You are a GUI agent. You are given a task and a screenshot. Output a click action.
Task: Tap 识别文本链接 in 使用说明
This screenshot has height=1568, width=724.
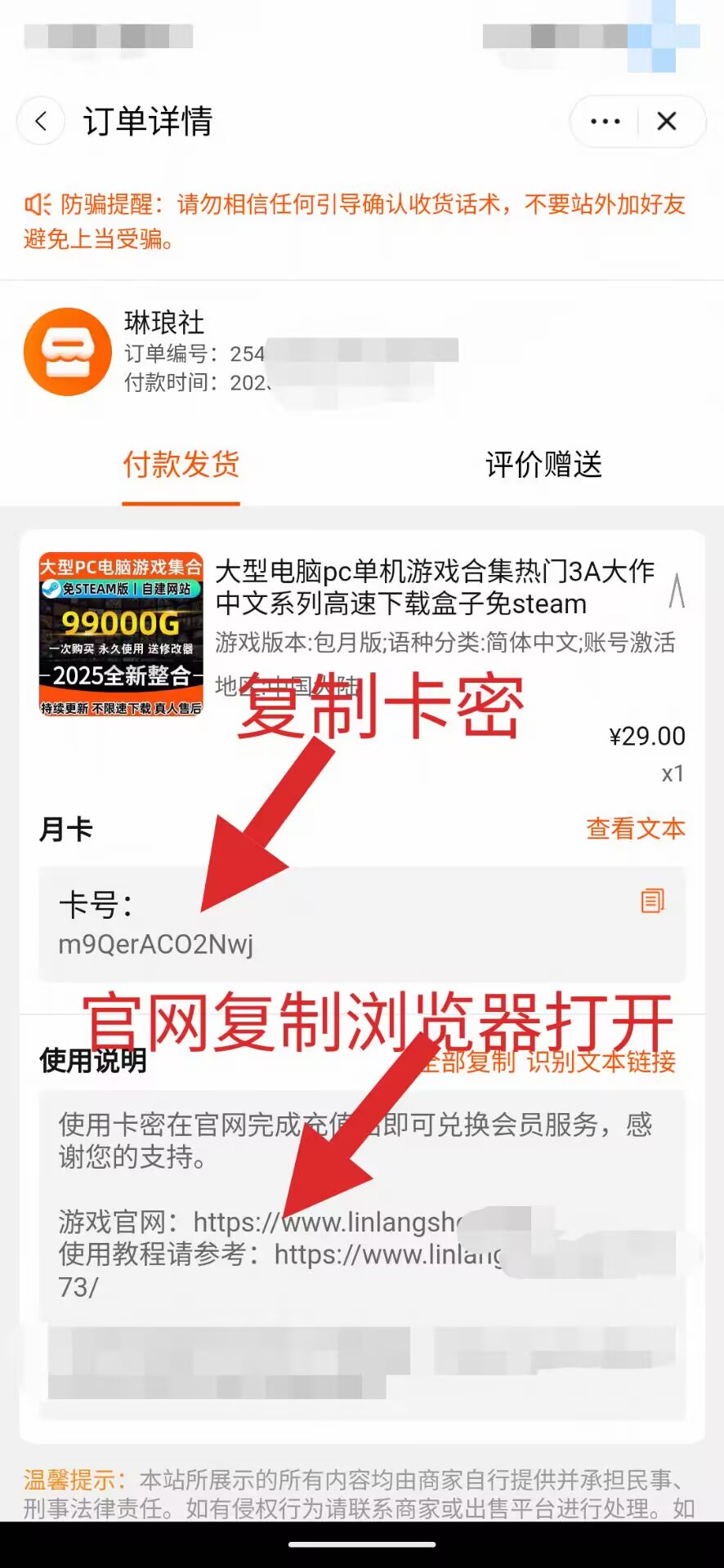click(x=601, y=1062)
